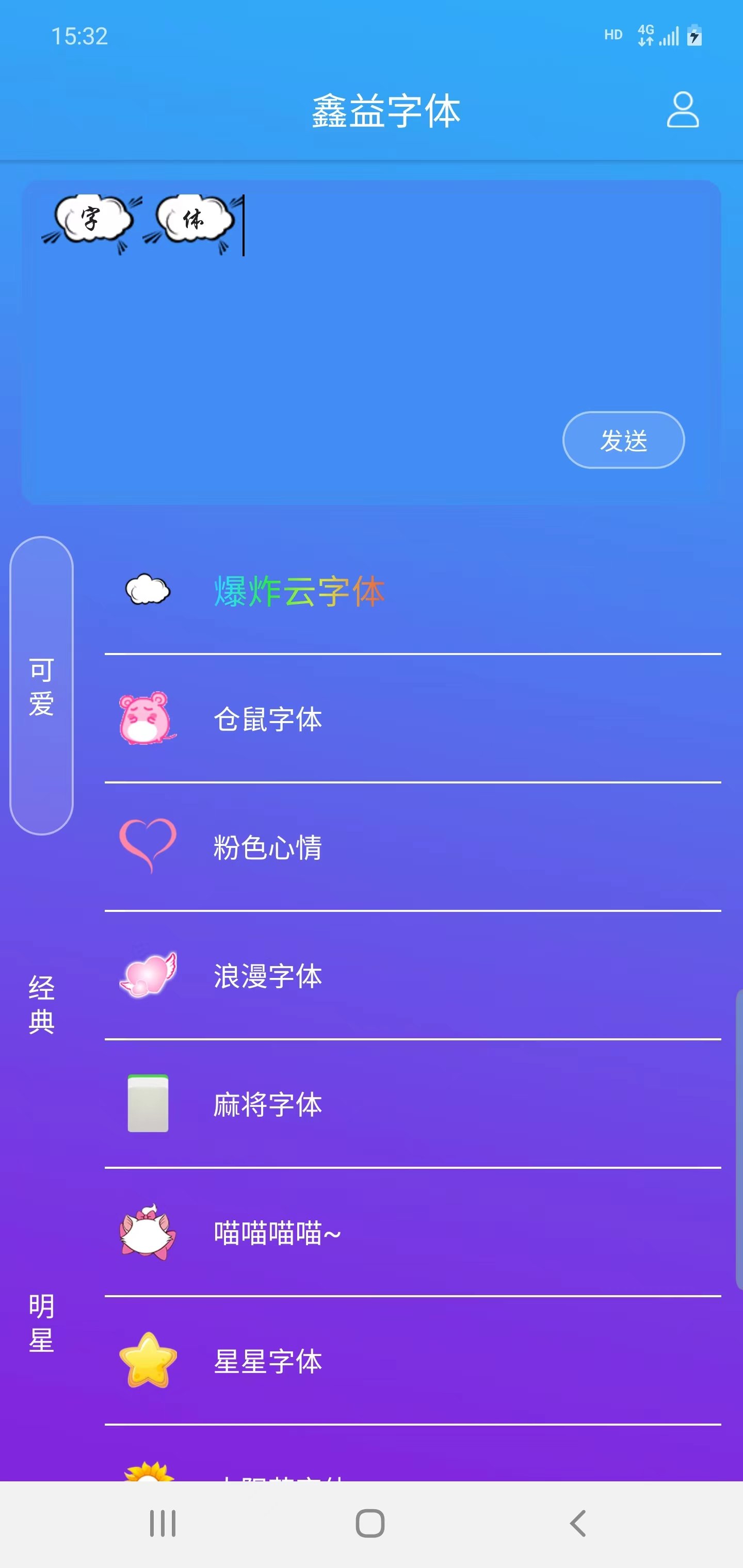Choose the 粉色心情 font entry
Screen dimensions: 743x1568
coord(268,847)
